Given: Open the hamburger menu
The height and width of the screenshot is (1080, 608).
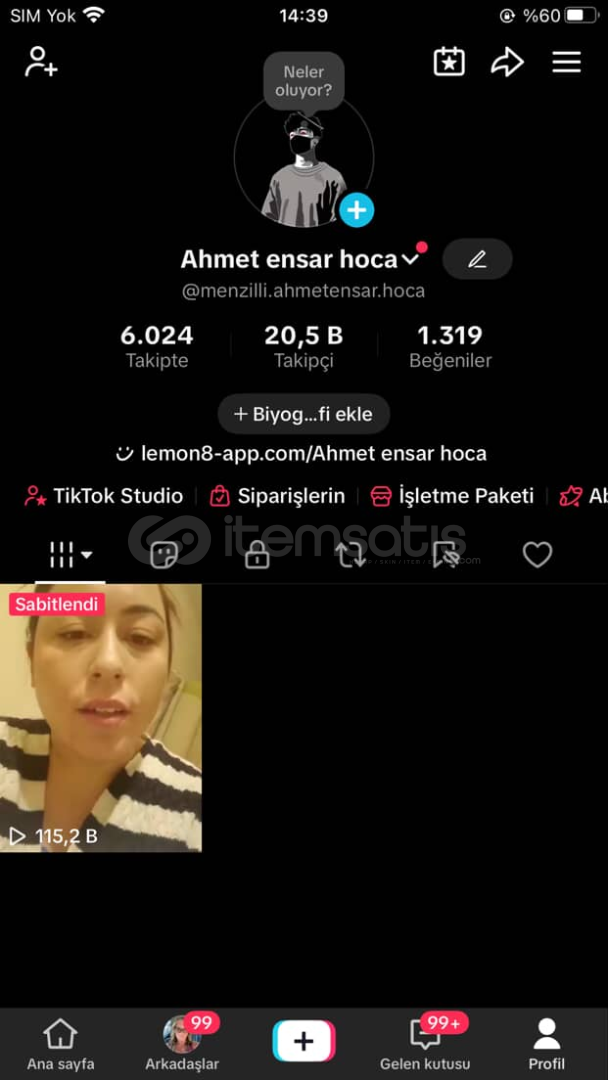Looking at the screenshot, I should point(566,62).
